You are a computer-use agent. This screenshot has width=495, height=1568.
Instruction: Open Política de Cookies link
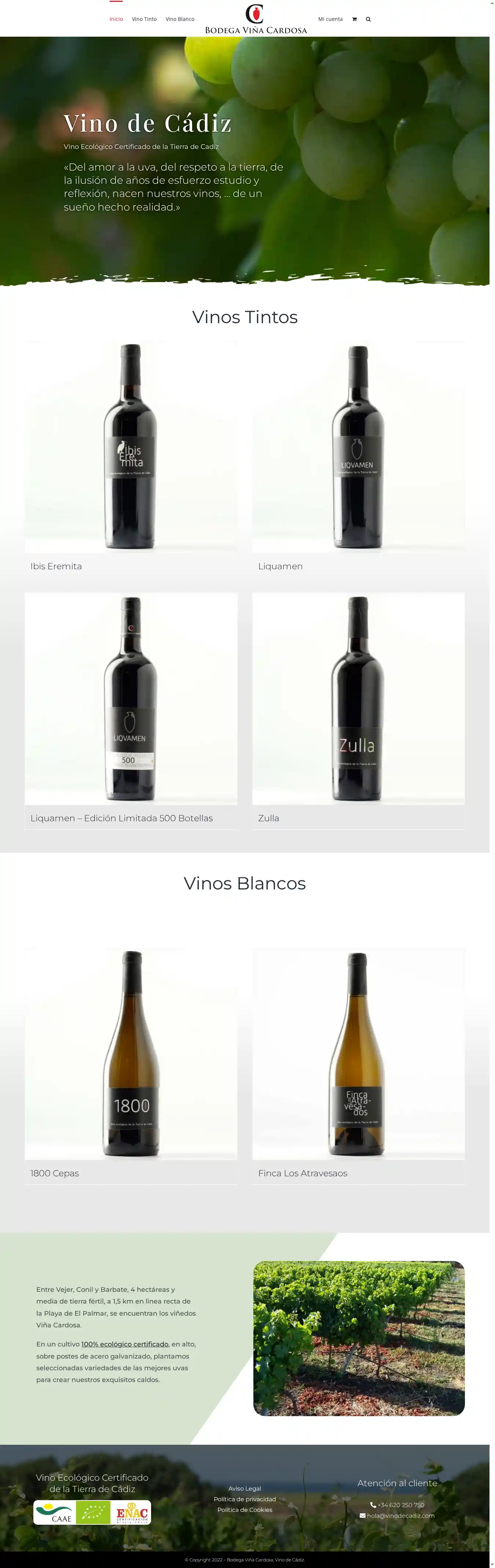[245, 1510]
